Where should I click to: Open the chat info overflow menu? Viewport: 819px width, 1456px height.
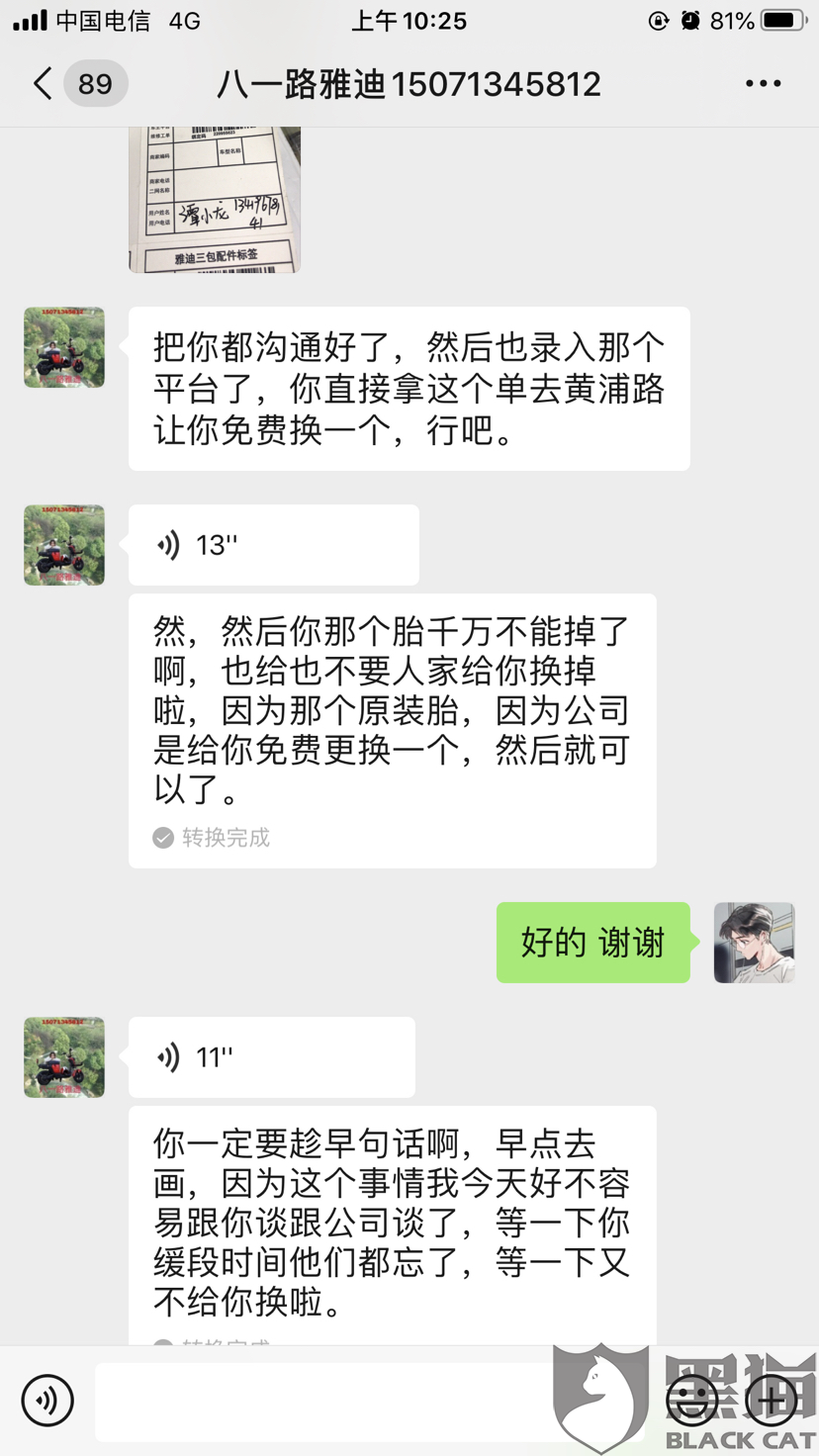click(763, 84)
